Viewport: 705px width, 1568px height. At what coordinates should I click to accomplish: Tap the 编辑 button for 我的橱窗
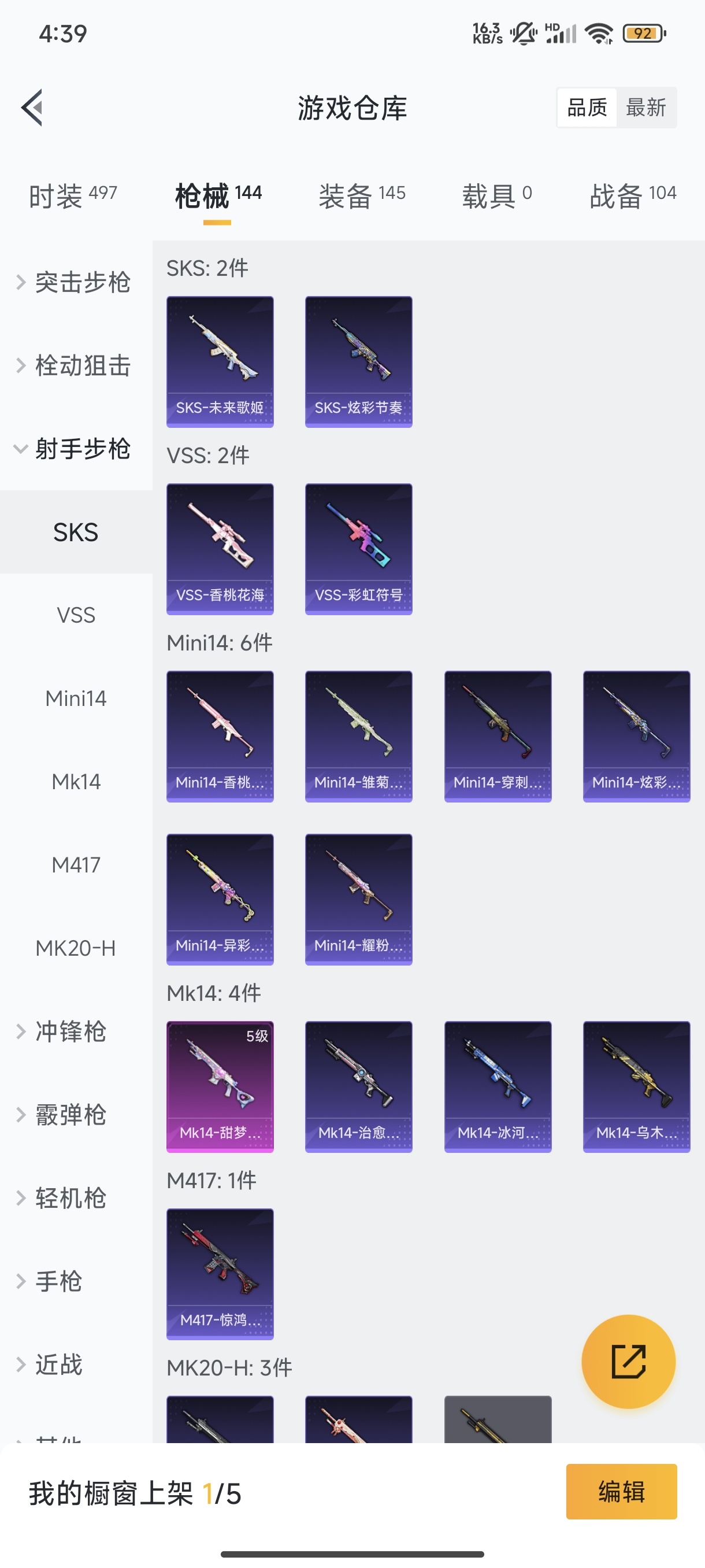click(621, 1491)
